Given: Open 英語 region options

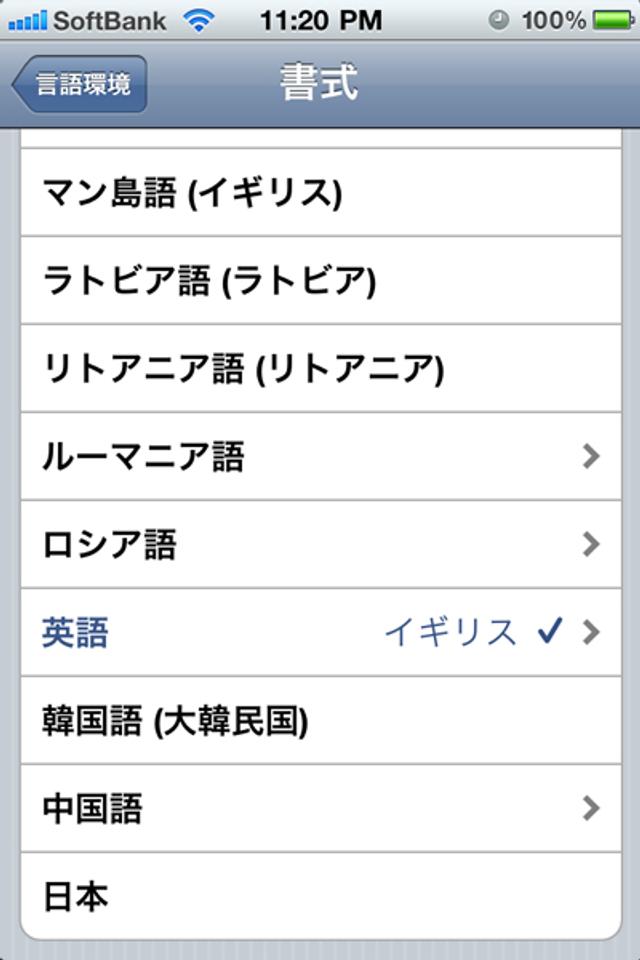Looking at the screenshot, I should [x=320, y=632].
